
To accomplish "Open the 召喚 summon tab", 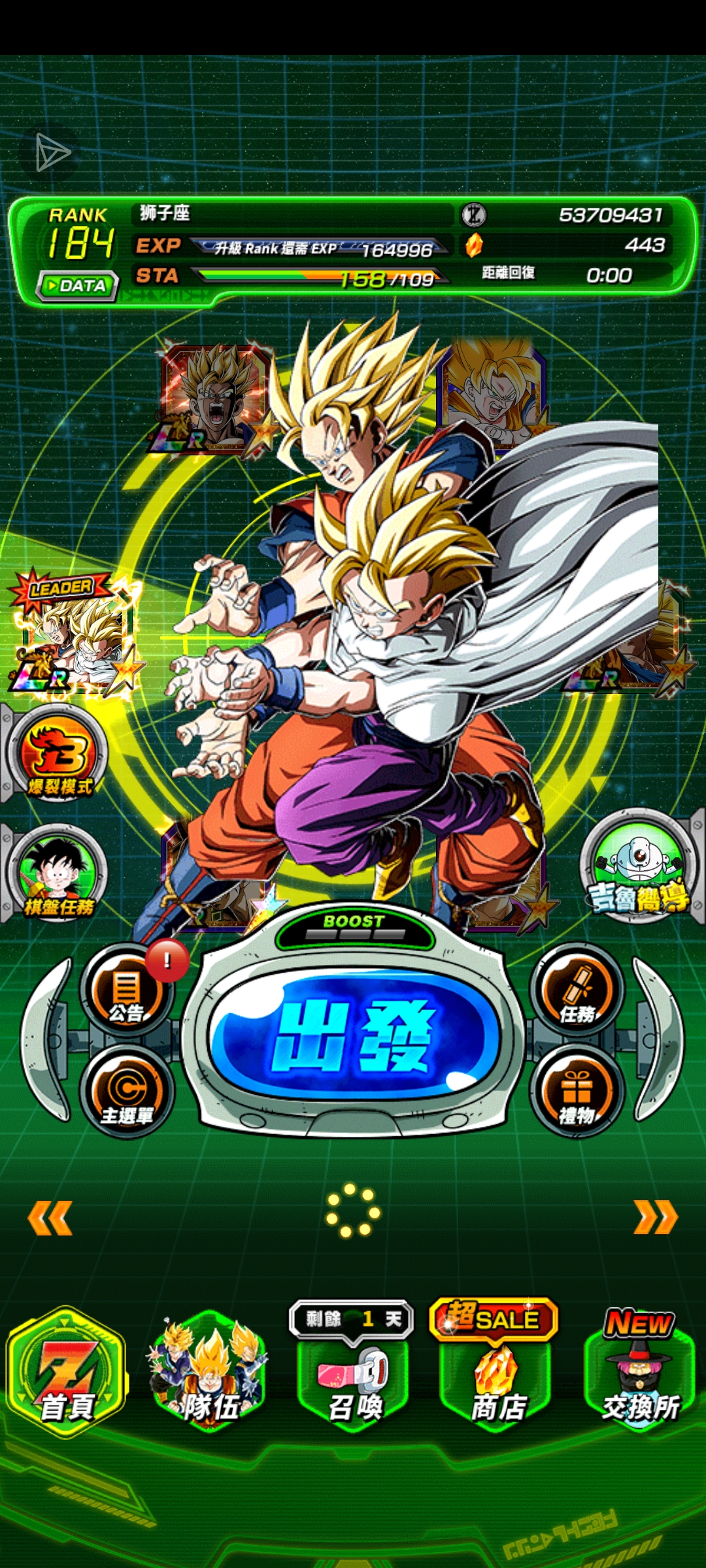I will [353, 1379].
